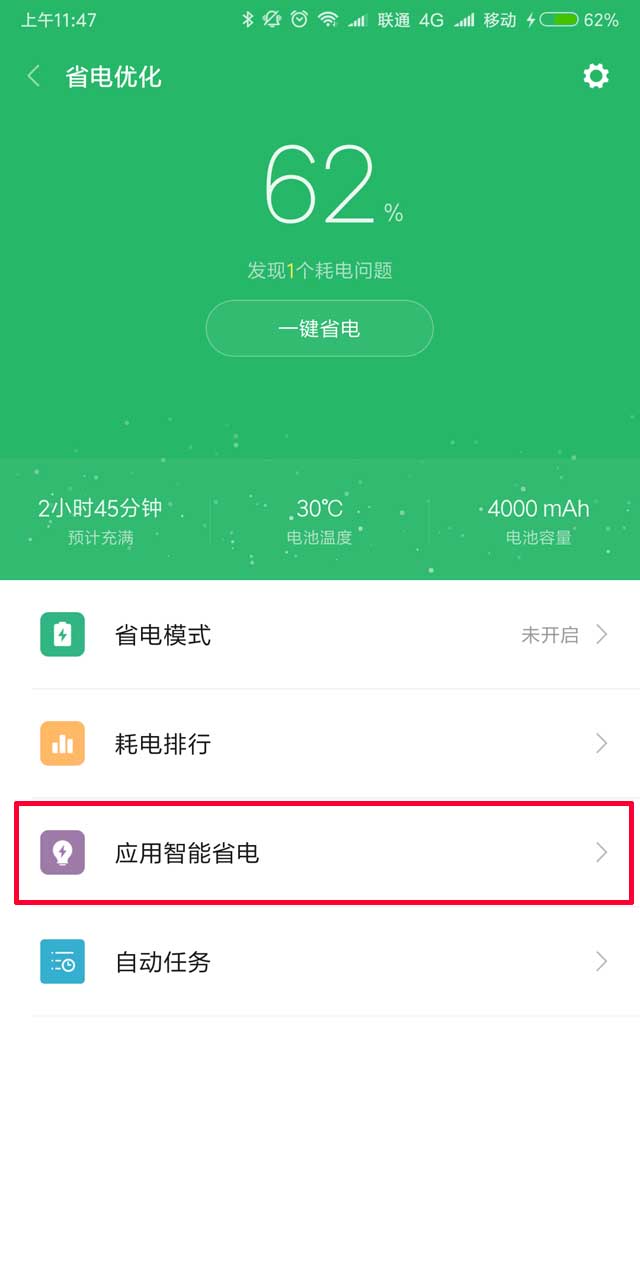This screenshot has height=1280, width=640.
Task: Open 应用智能省电 option
Action: pos(320,852)
